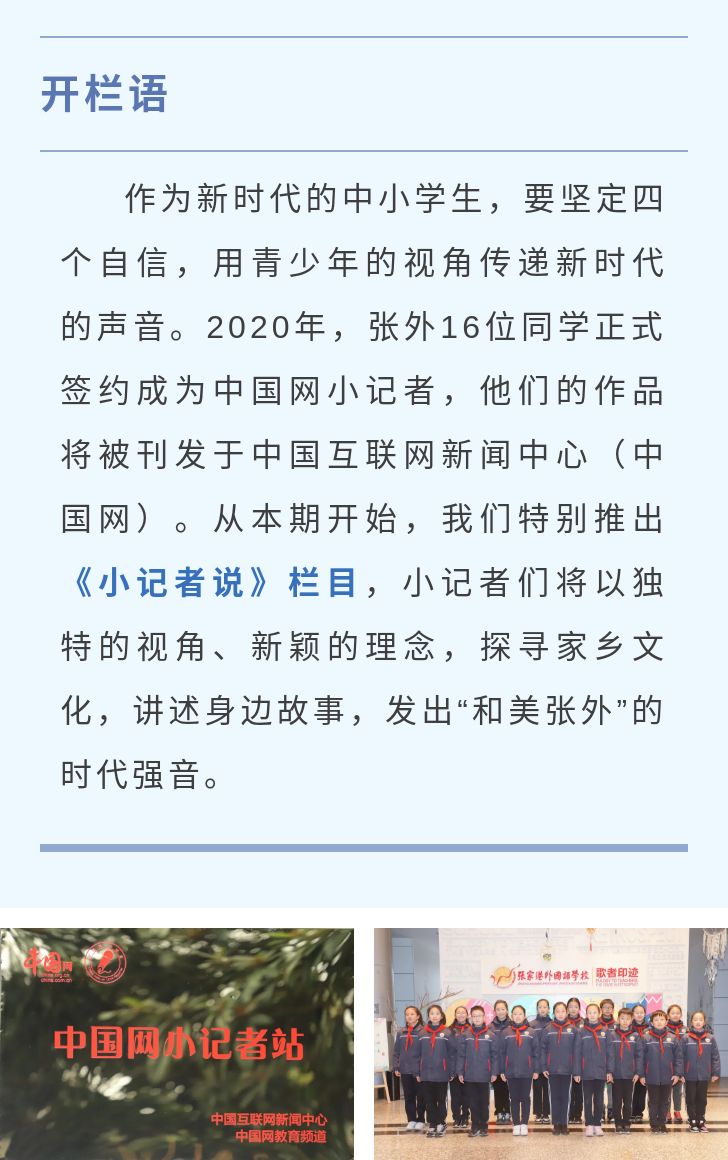Screen dimensions: 728x1160
Task: Open the 中国网小记者站 plaque photo
Action: tap(177, 1043)
